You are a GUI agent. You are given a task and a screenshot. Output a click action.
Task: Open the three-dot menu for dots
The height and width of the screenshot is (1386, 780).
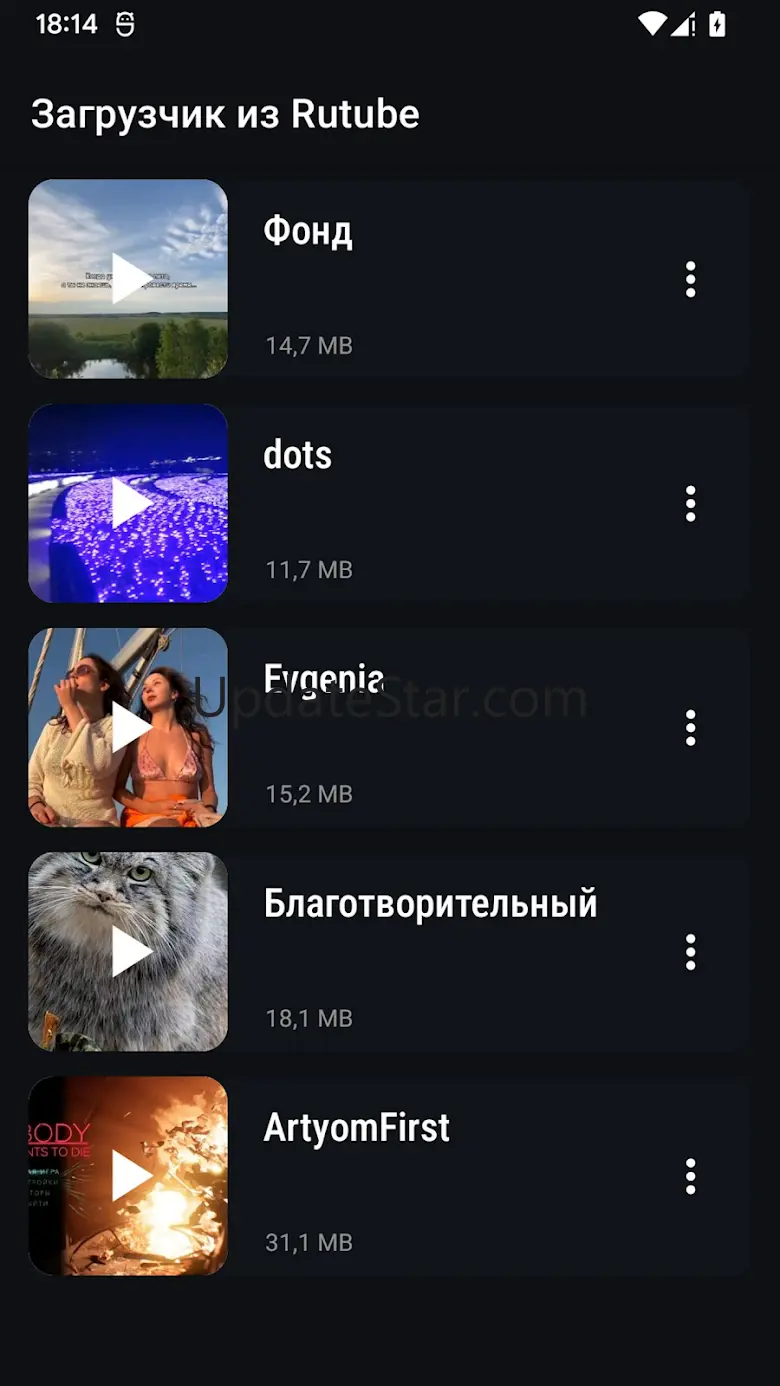tap(690, 504)
